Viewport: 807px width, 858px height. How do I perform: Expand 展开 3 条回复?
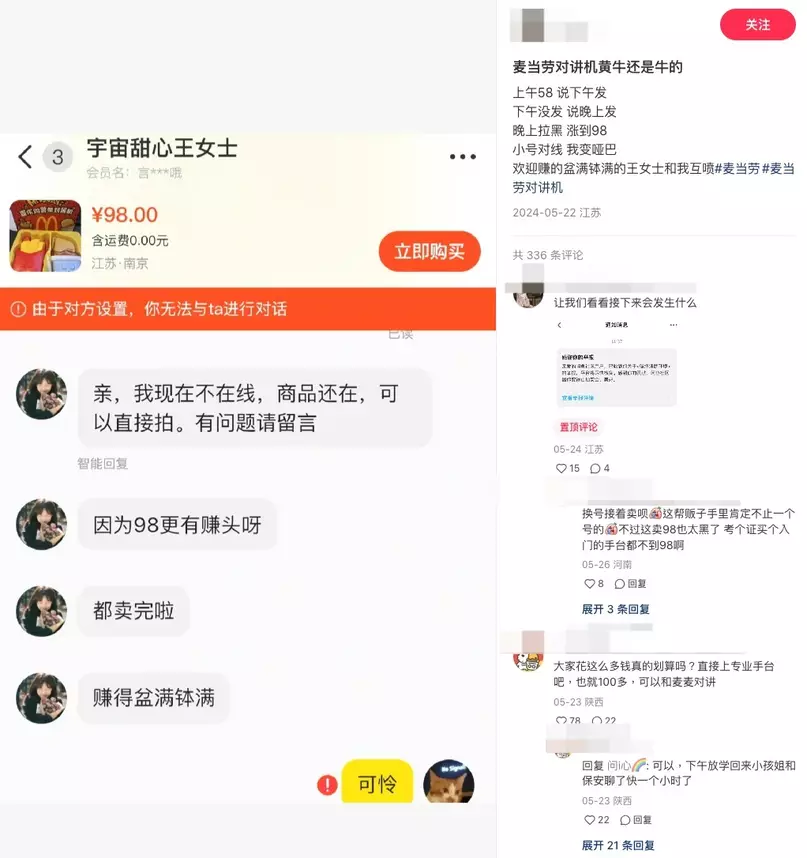coord(616,608)
